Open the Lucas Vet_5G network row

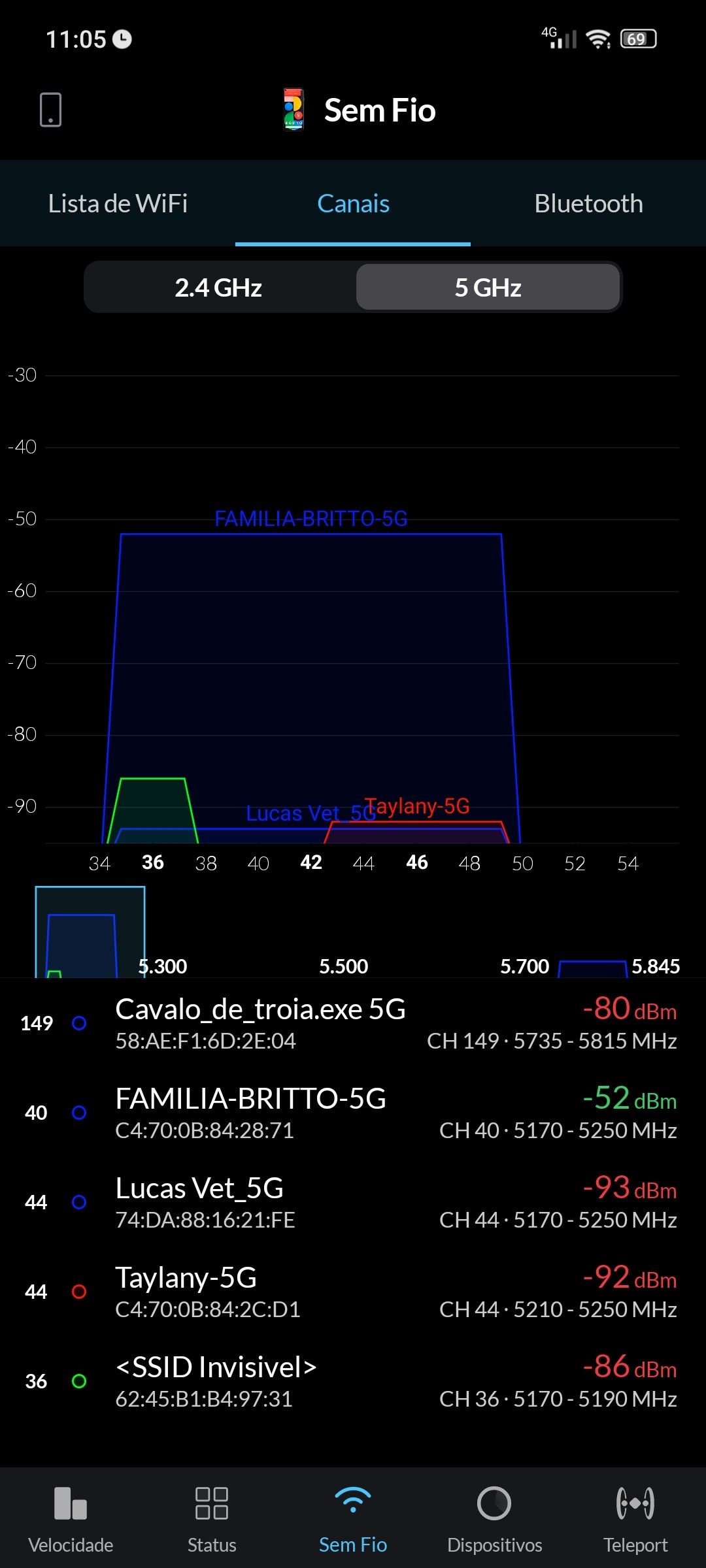353,1202
